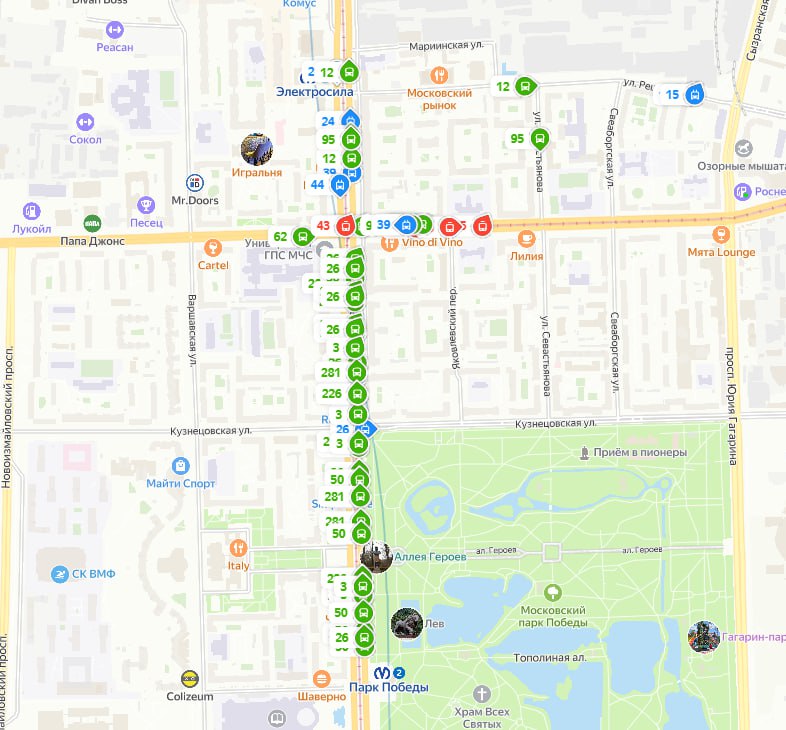Select the Мята Lounge marker
This screenshot has height=730, width=786.
pos(721,234)
